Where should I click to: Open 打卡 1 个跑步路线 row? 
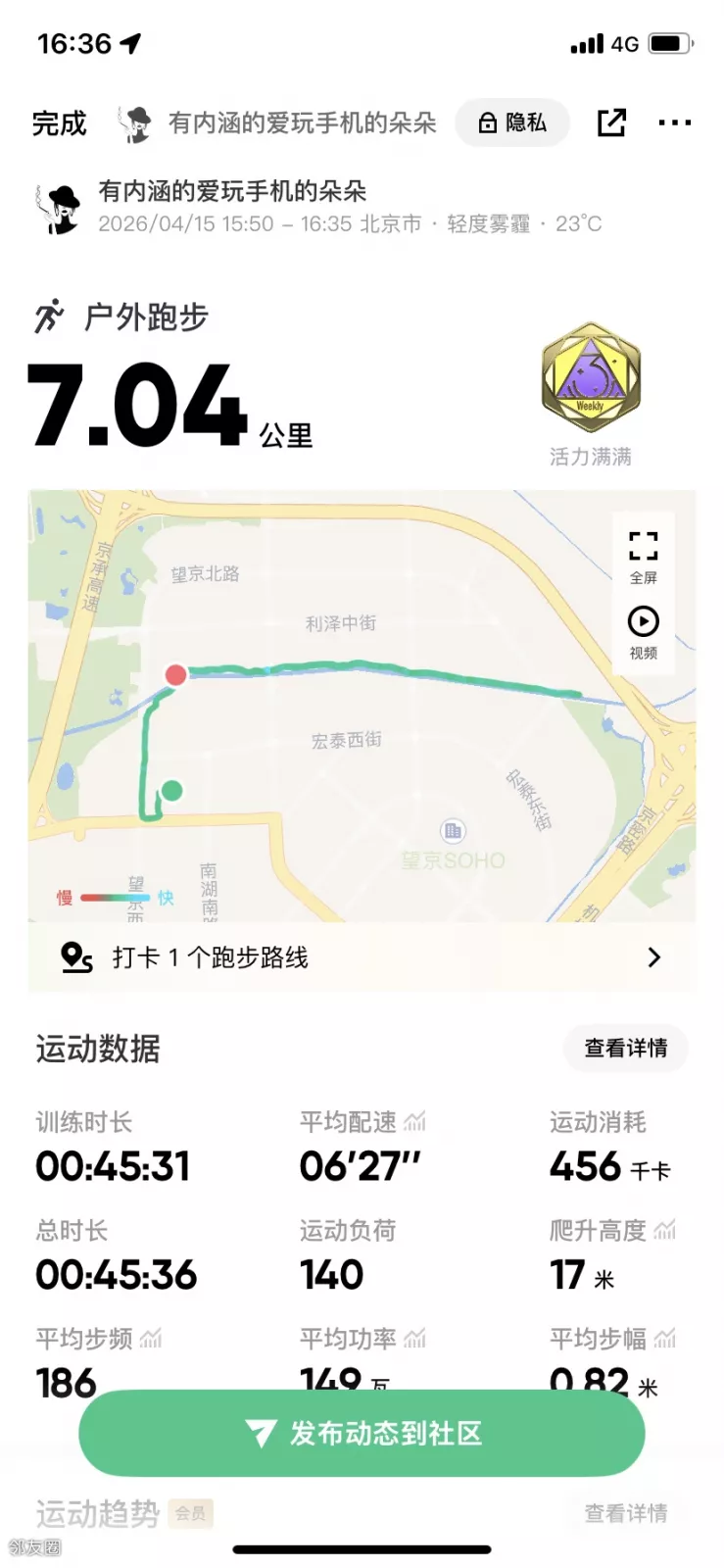pos(362,957)
